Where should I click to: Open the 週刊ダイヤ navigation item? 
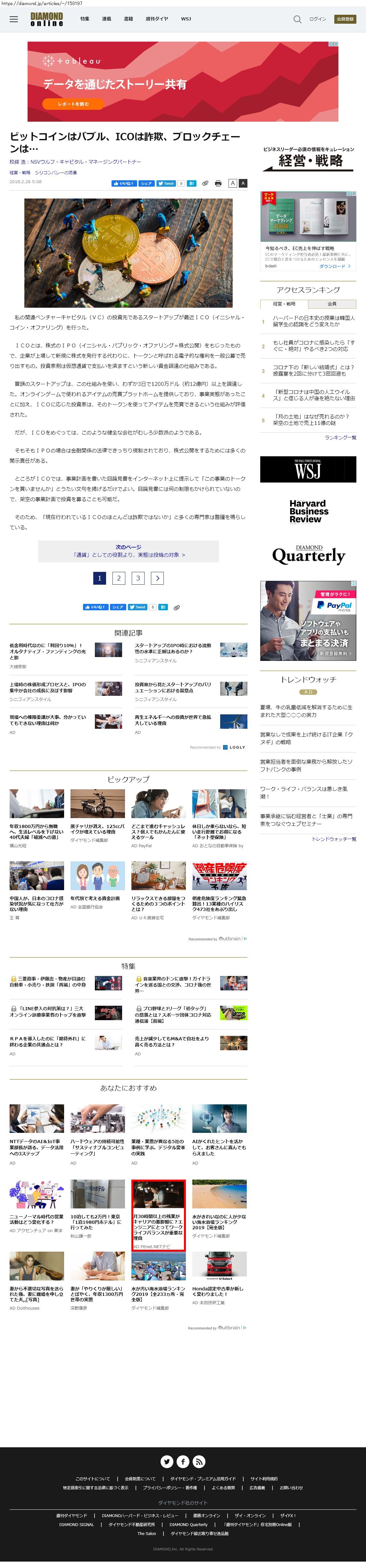coord(156,20)
